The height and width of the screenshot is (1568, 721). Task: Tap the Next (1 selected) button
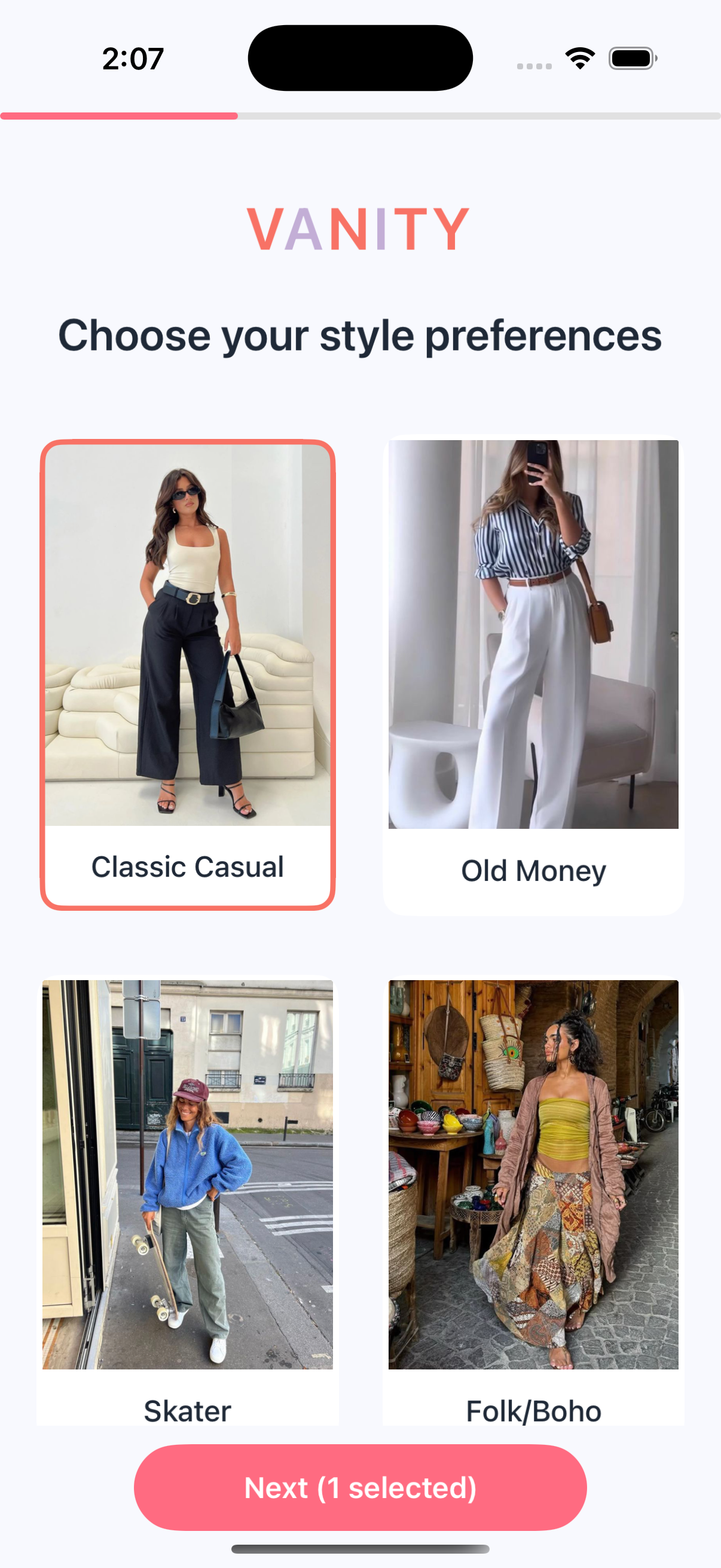point(360,1487)
